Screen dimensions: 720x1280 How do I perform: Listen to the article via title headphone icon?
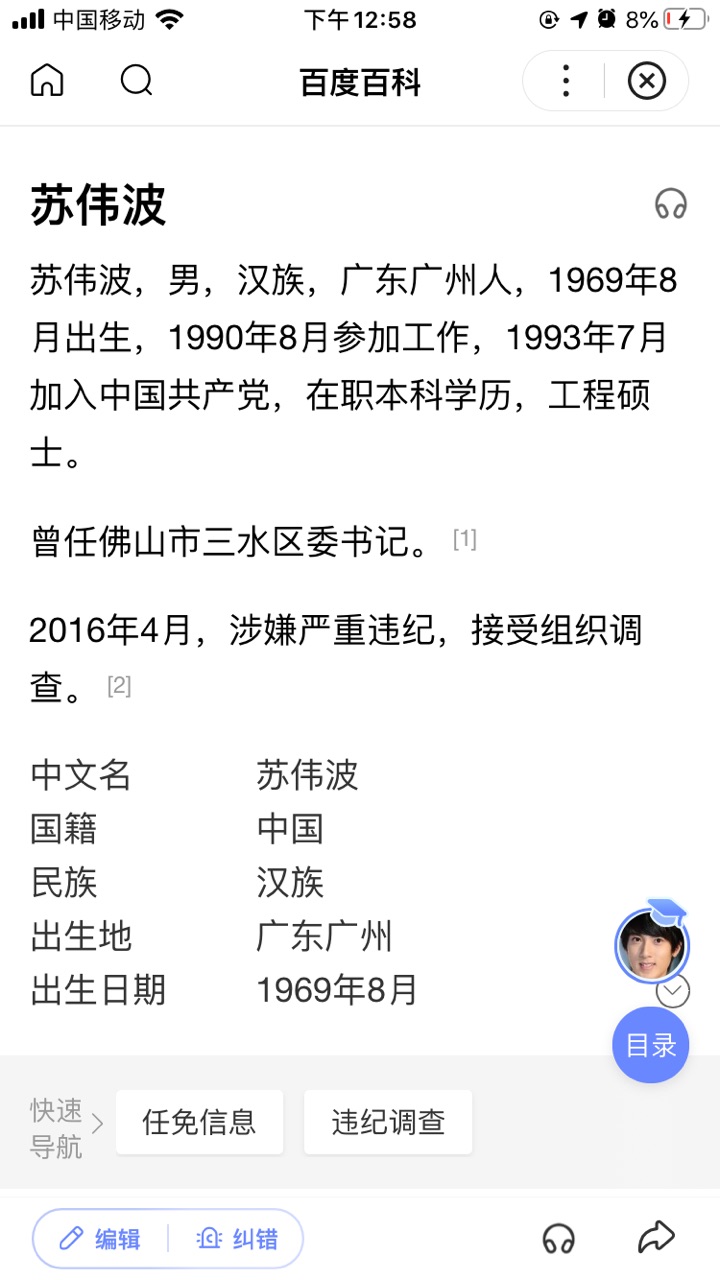[x=670, y=204]
